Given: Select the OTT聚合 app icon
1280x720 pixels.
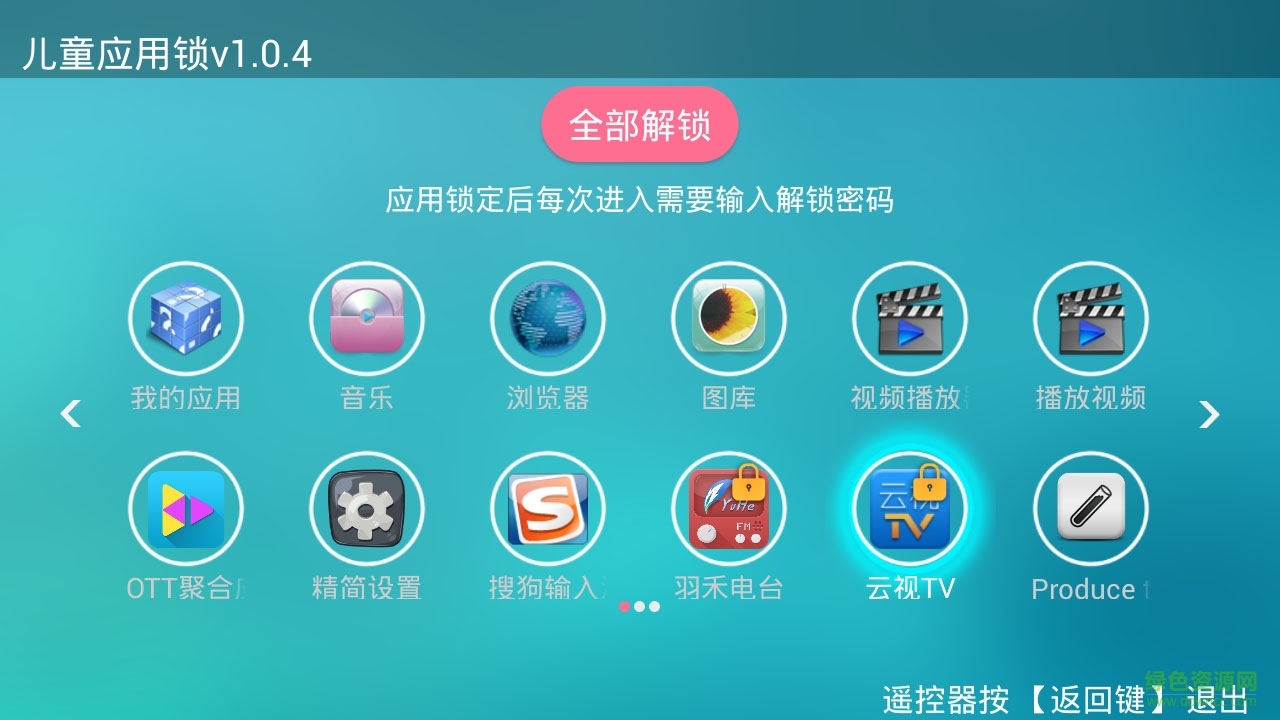Looking at the screenshot, I should coord(185,509).
